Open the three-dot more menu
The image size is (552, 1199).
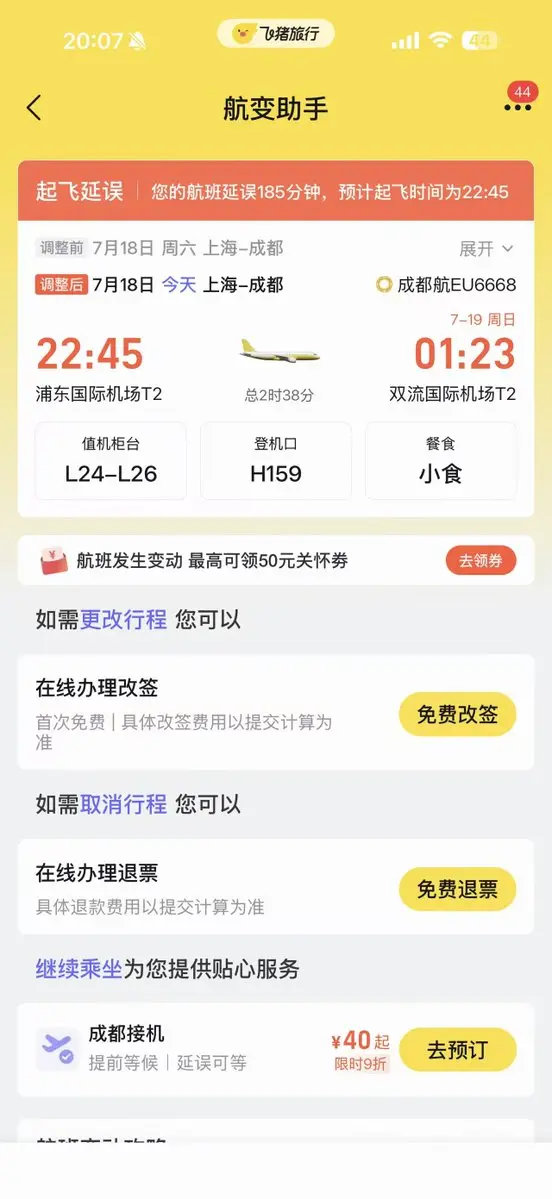click(x=518, y=108)
